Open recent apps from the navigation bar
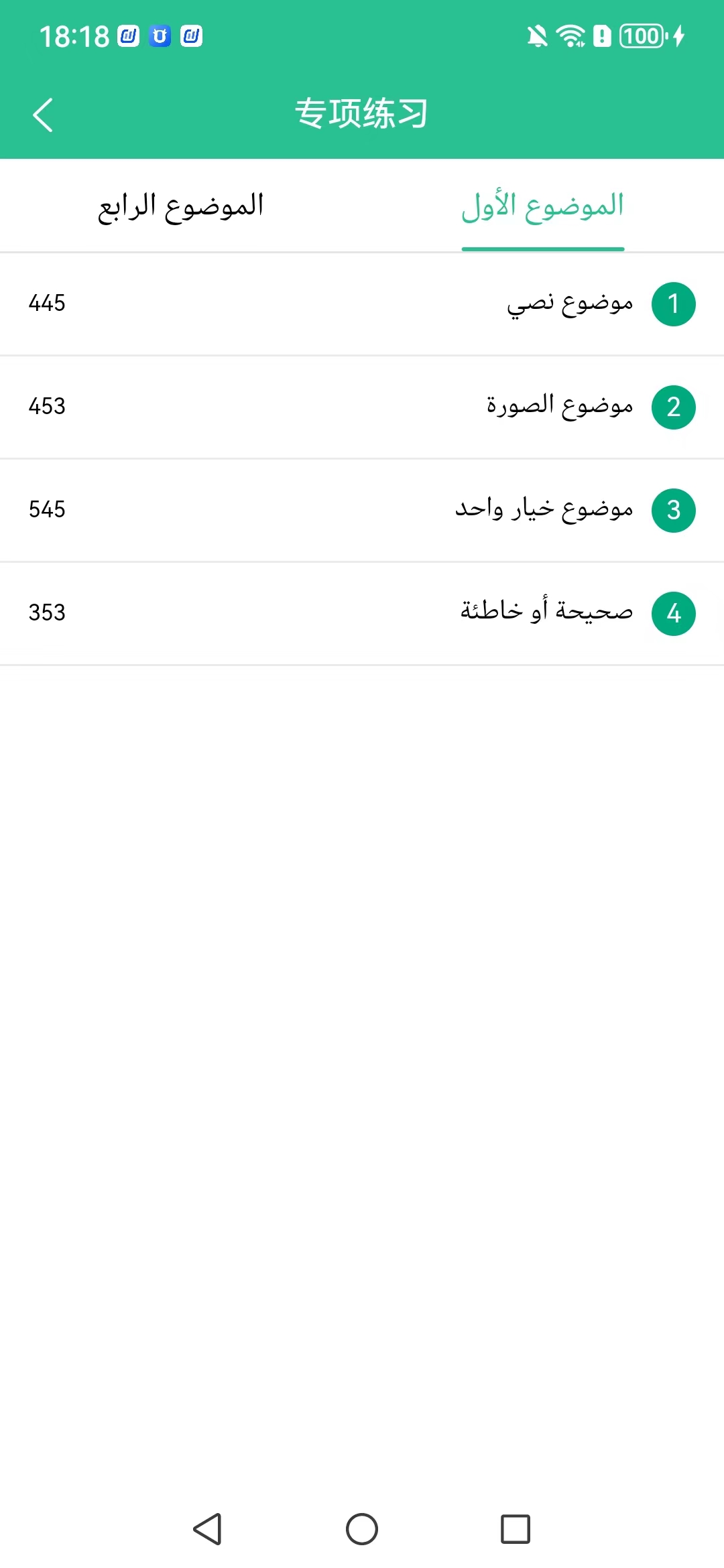The height and width of the screenshot is (1568, 724). pyautogui.click(x=516, y=1529)
